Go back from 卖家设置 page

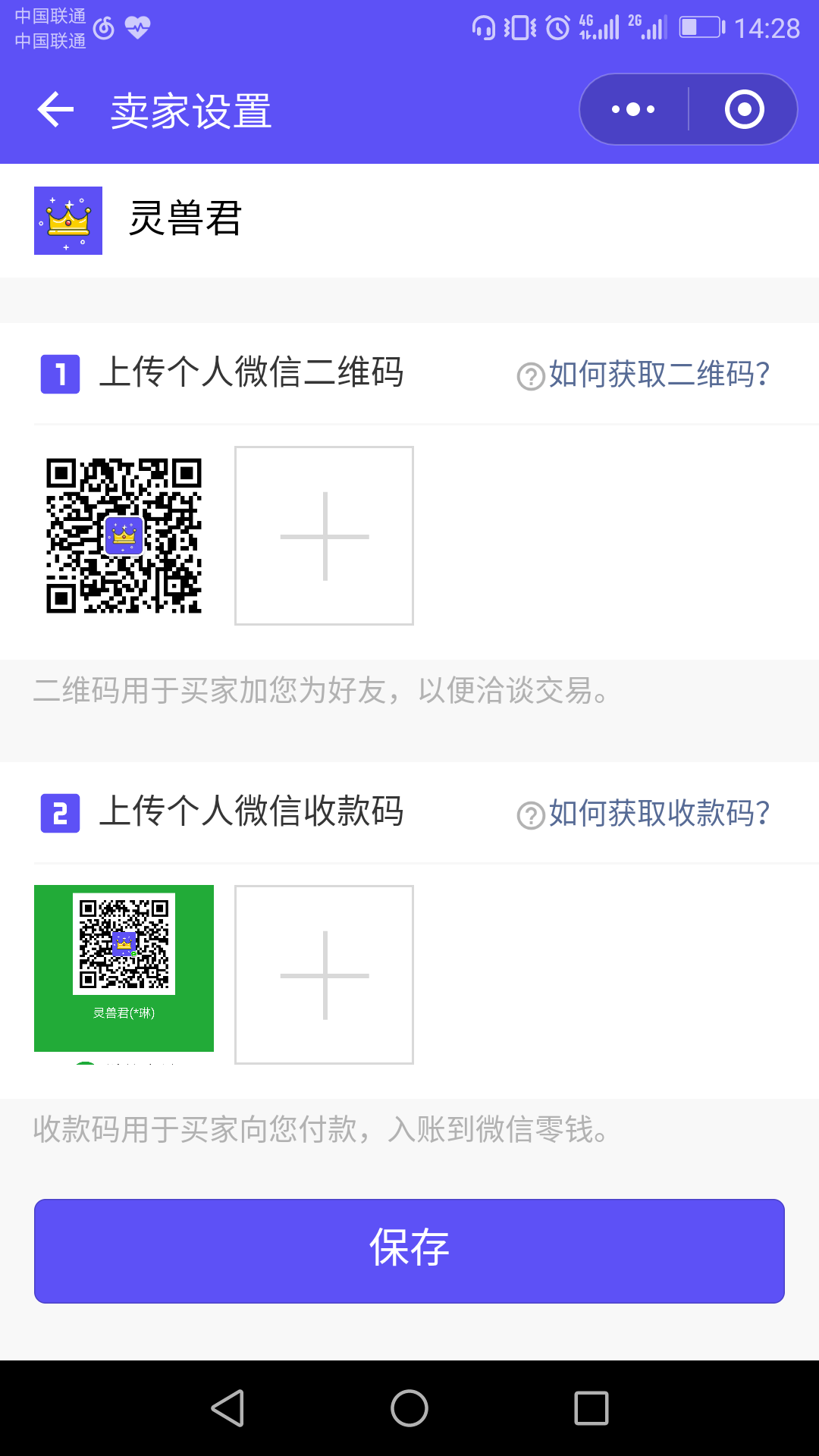tap(55, 110)
